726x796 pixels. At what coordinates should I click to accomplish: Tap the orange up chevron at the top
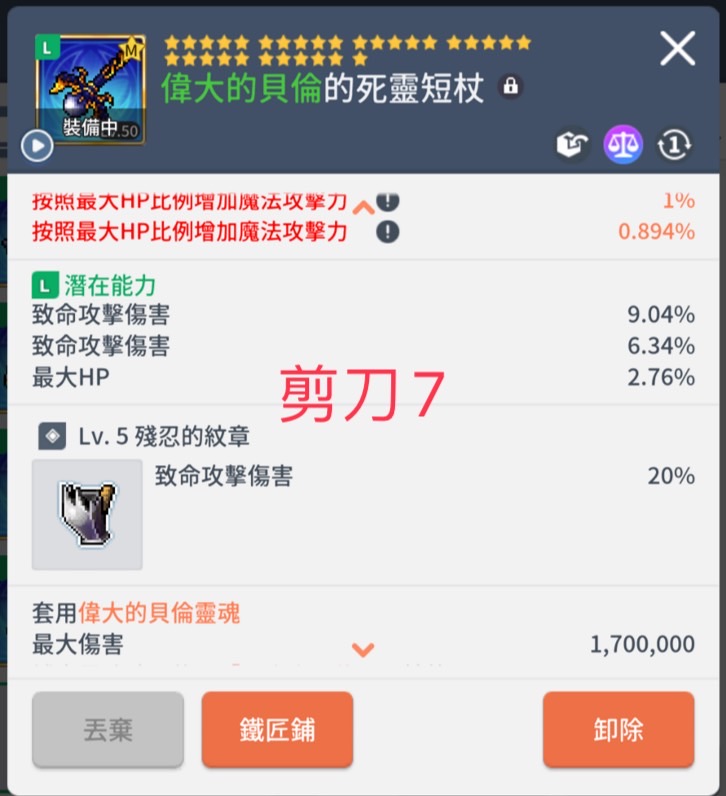(363, 207)
